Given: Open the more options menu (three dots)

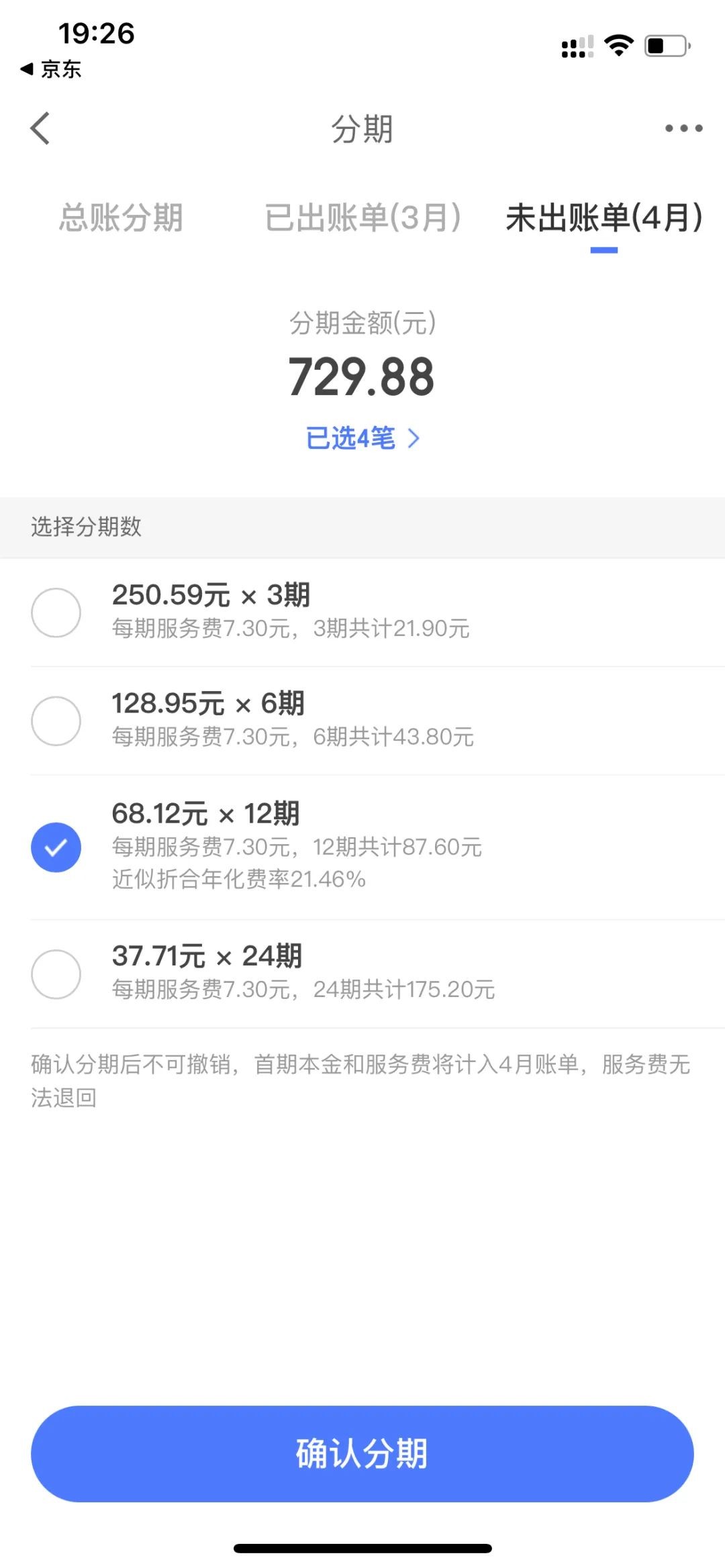Looking at the screenshot, I should point(681,129).
